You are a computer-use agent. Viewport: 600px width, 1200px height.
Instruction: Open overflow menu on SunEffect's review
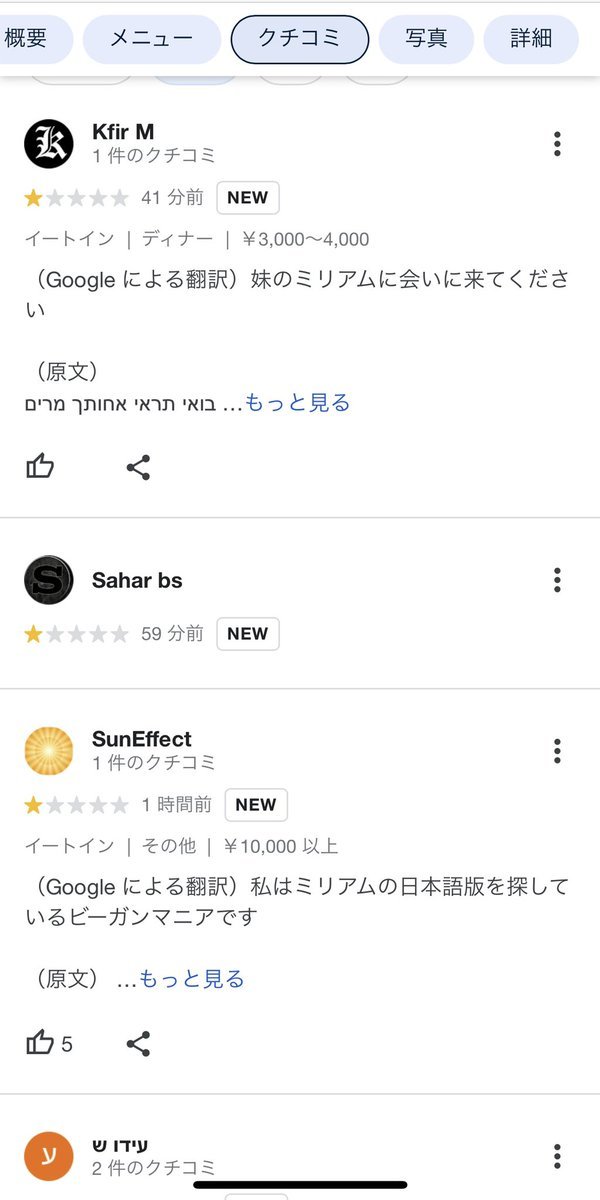pos(557,751)
